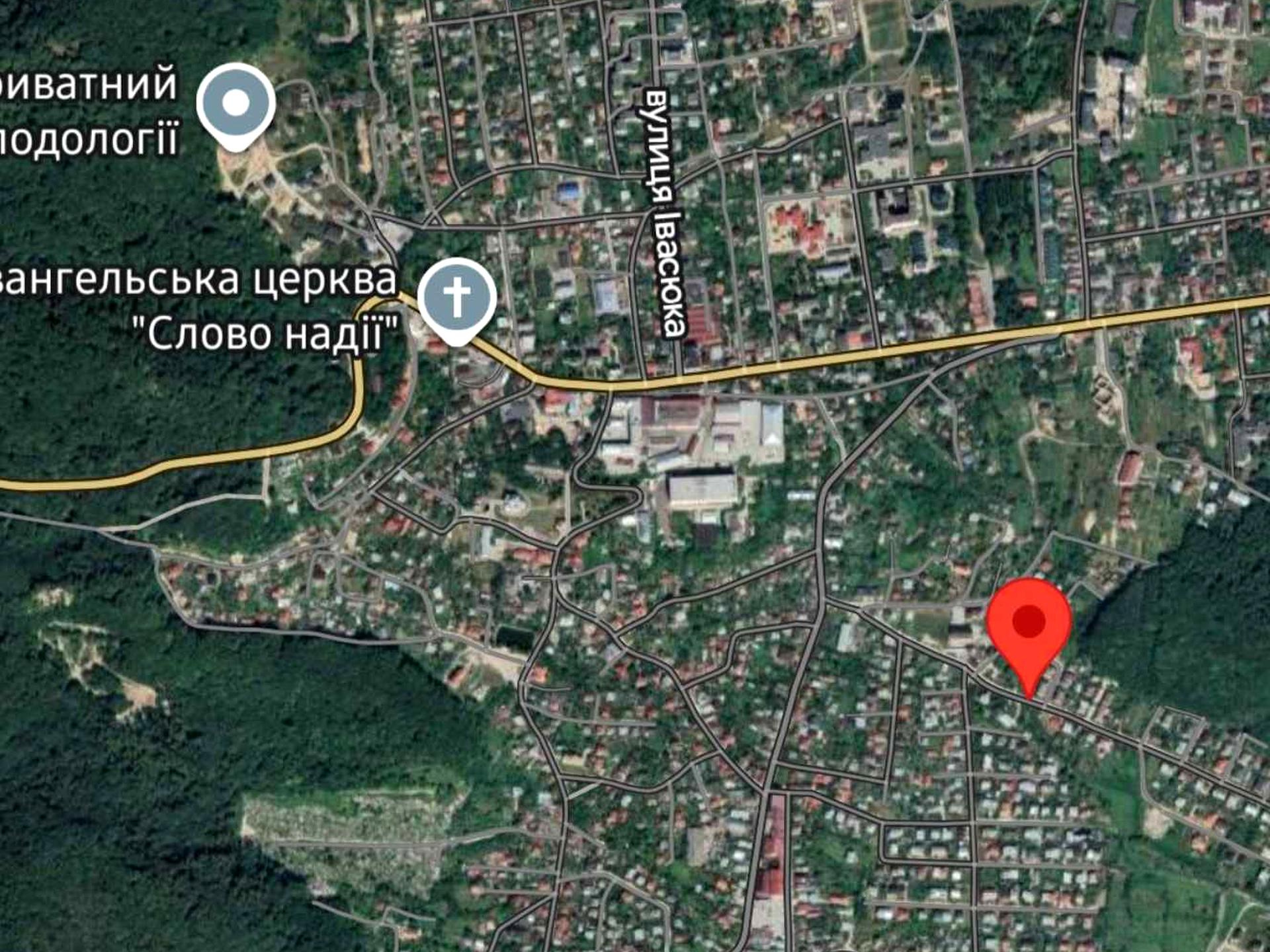Open the "Слово надії" church marker

[x=456, y=298]
